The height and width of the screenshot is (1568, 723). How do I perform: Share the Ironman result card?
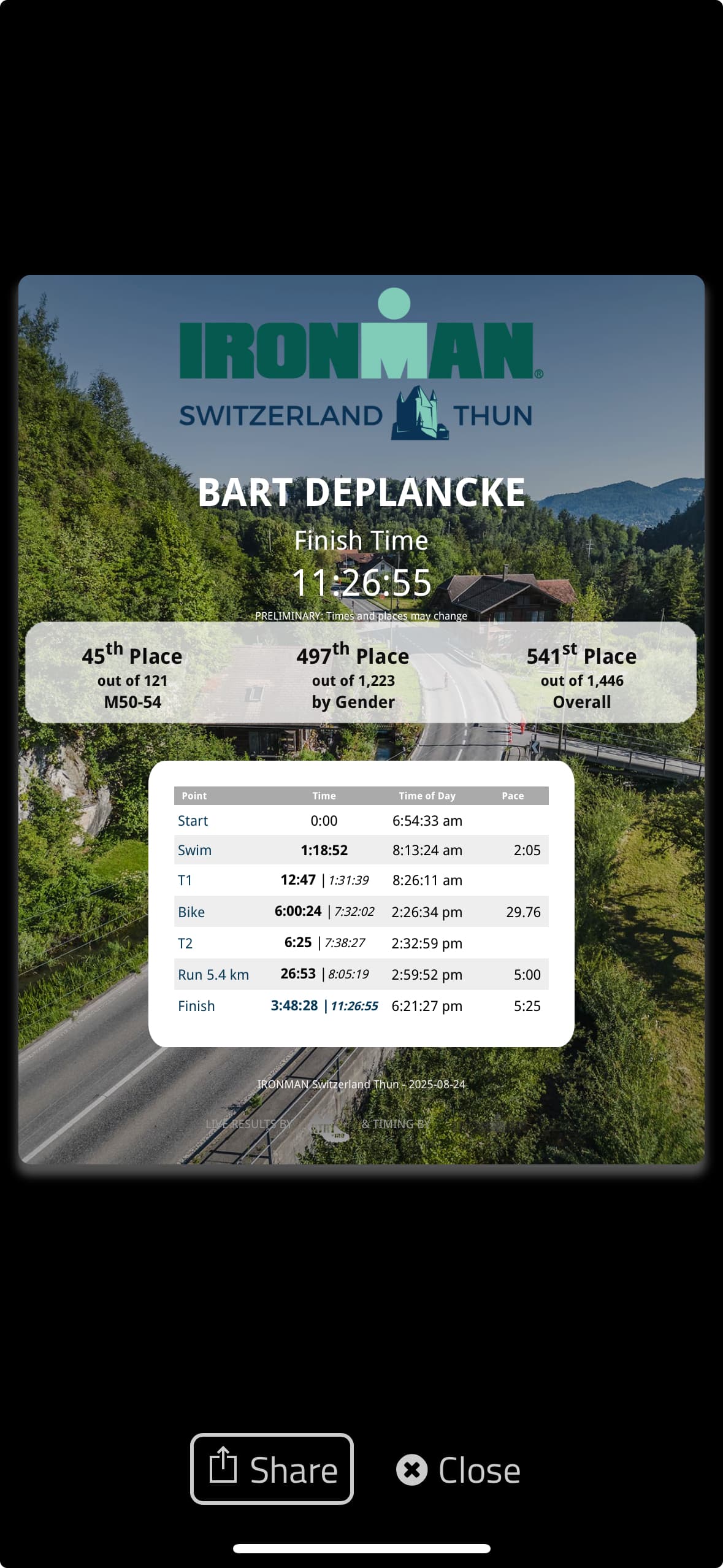[x=272, y=1469]
